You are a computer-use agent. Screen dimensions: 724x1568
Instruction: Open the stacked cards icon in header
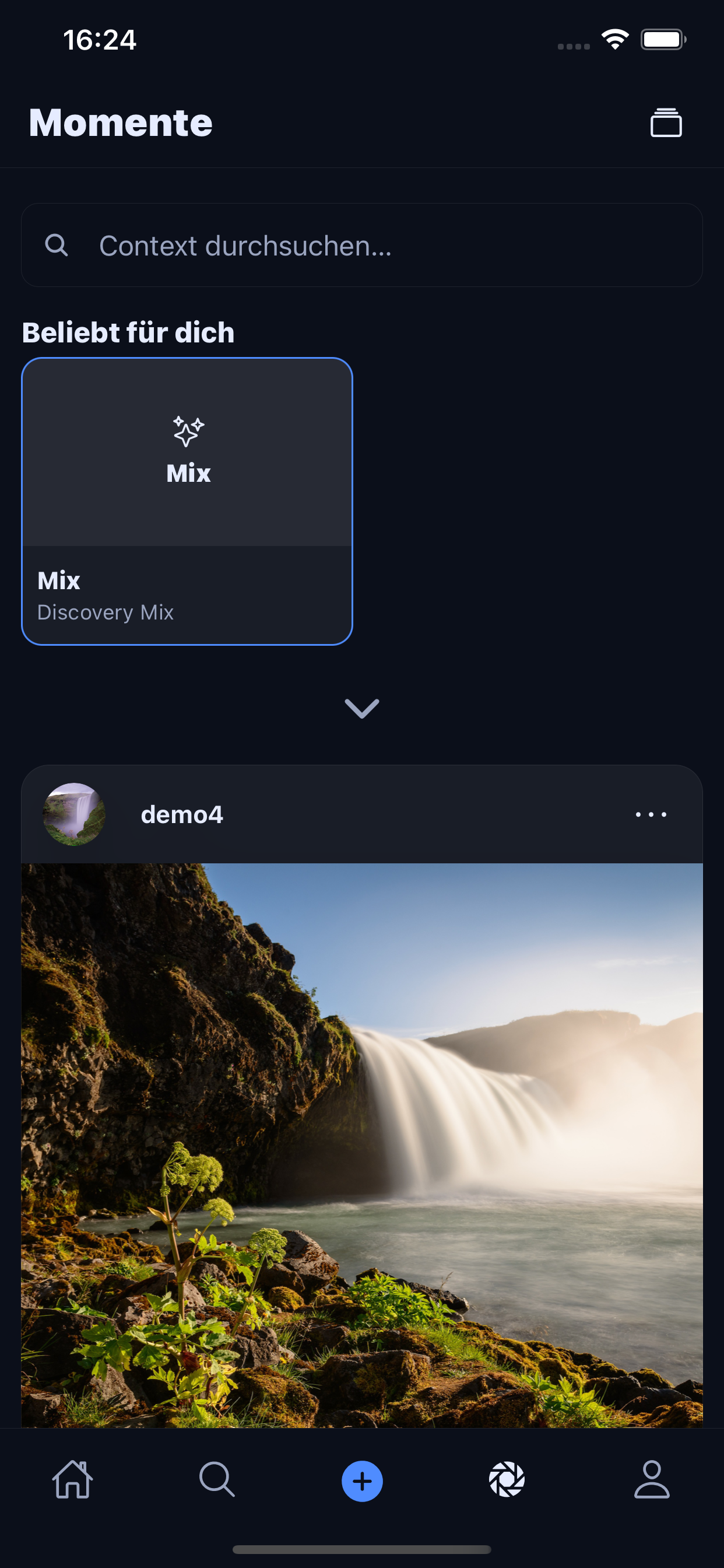666,123
